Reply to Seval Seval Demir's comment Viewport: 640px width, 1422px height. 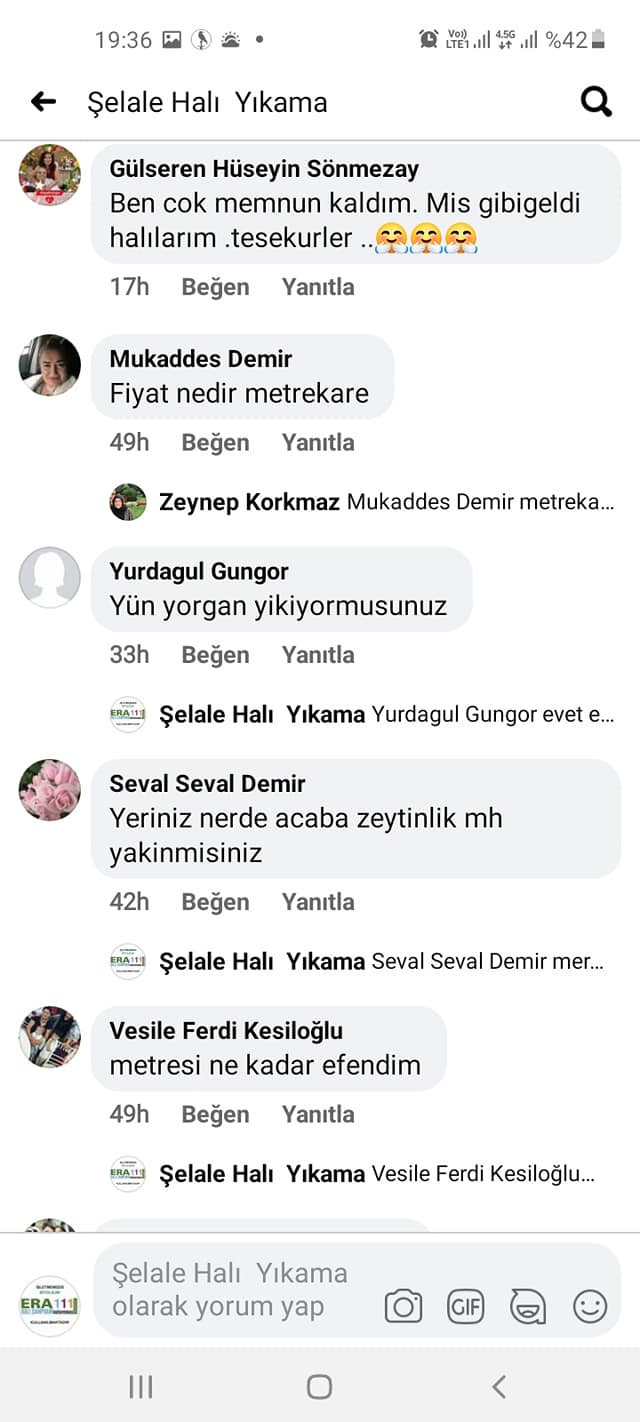pos(318,902)
